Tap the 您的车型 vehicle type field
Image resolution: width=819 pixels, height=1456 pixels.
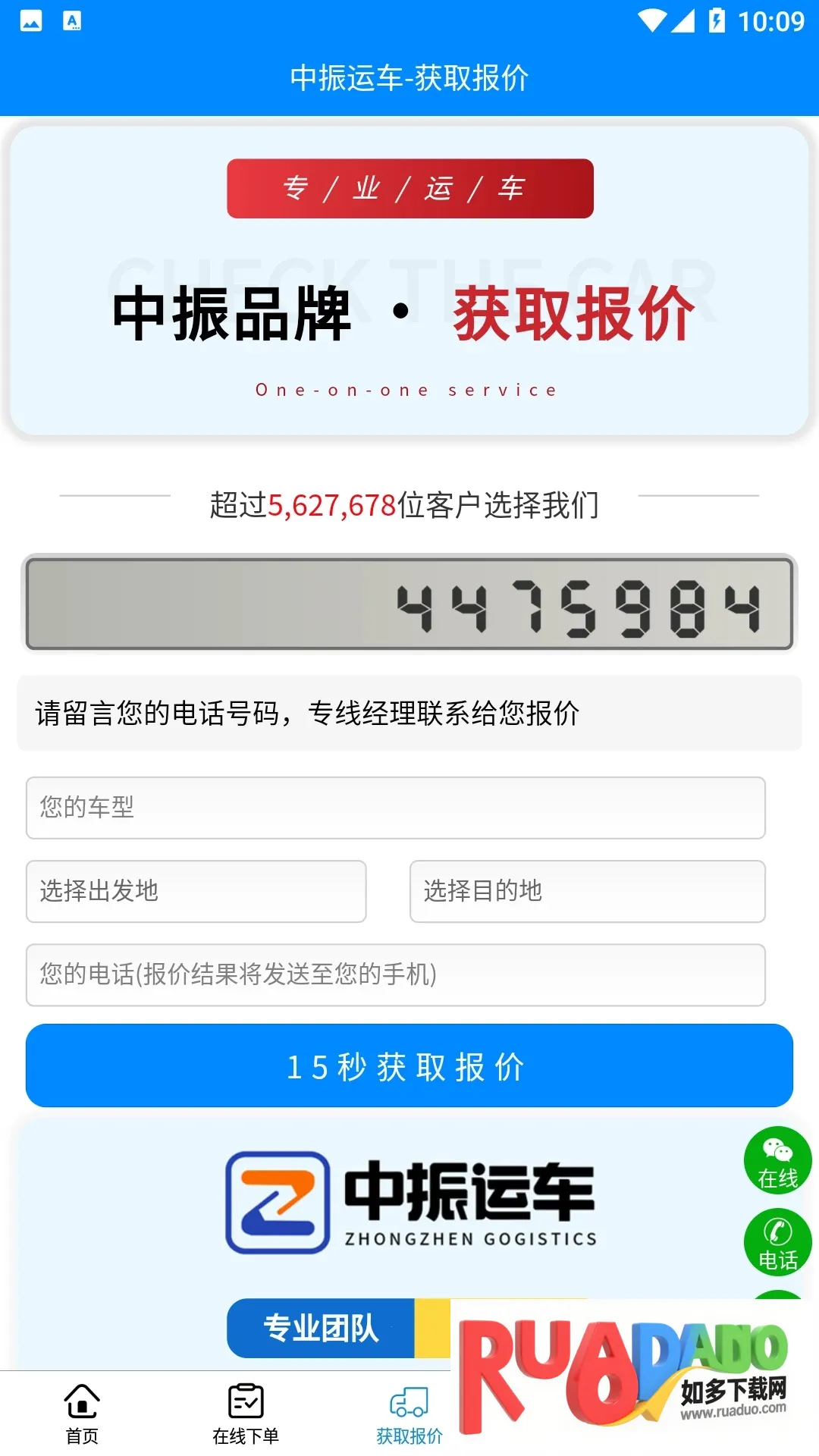pyautogui.click(x=395, y=808)
